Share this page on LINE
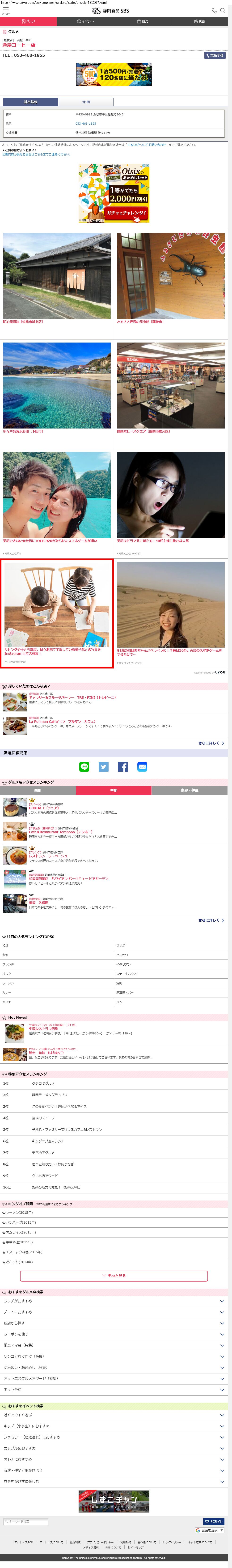 84,766
